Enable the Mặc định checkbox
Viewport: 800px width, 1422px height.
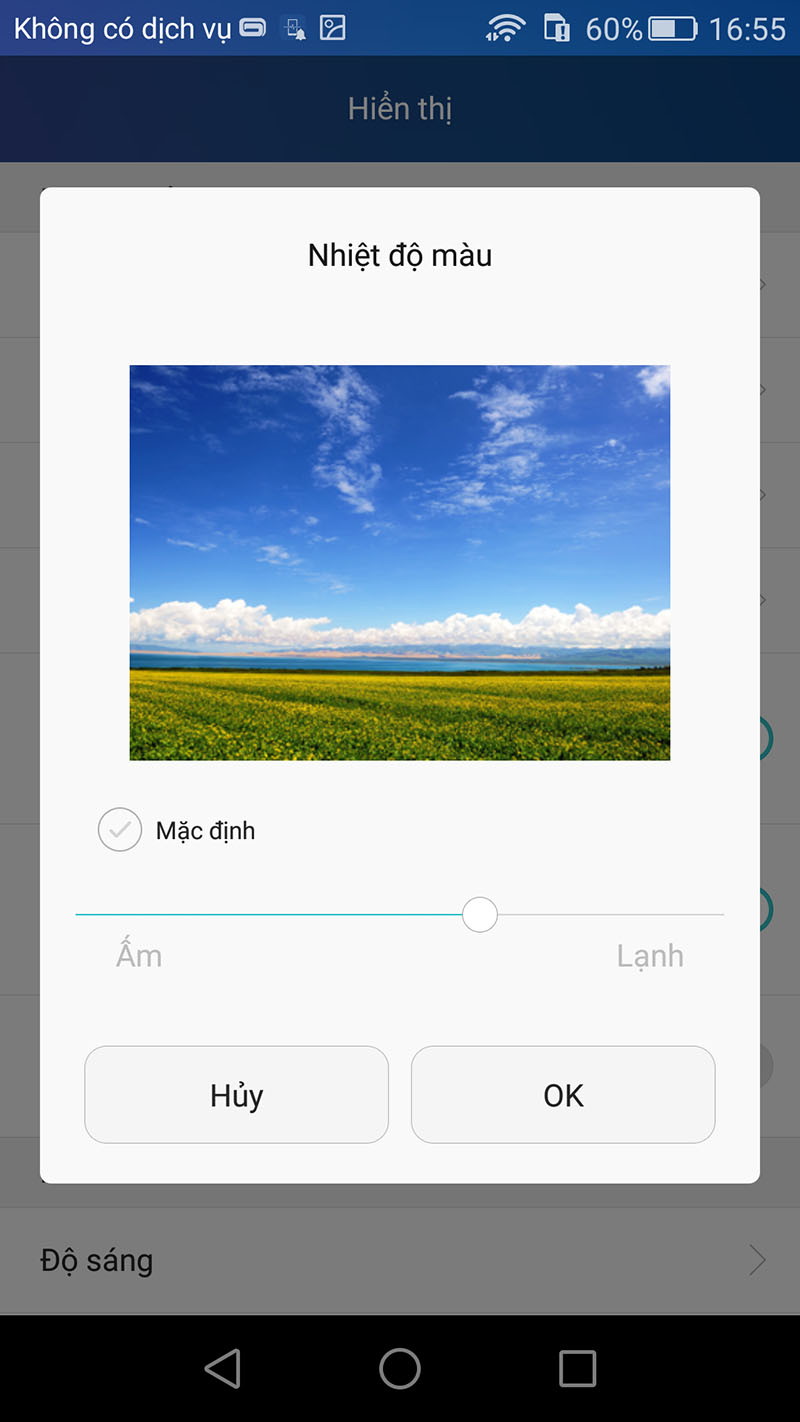click(120, 830)
